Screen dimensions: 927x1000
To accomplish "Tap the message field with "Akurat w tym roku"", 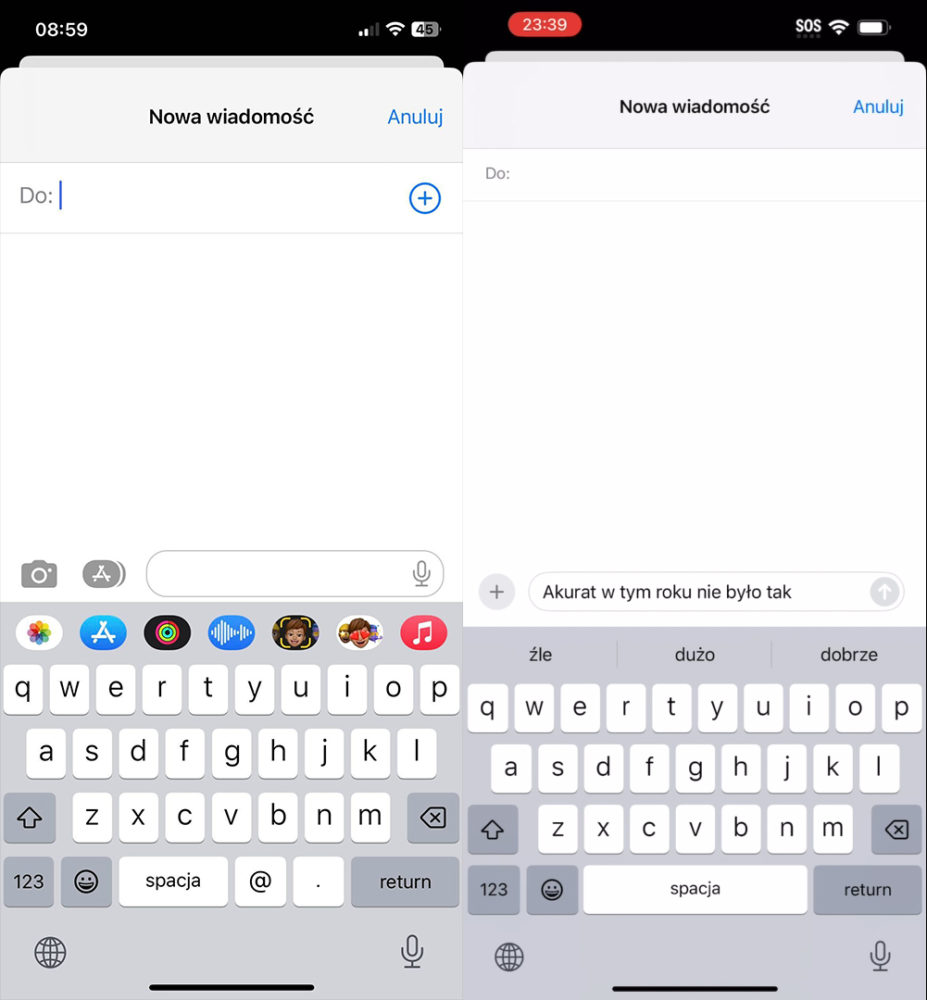I will pos(700,592).
